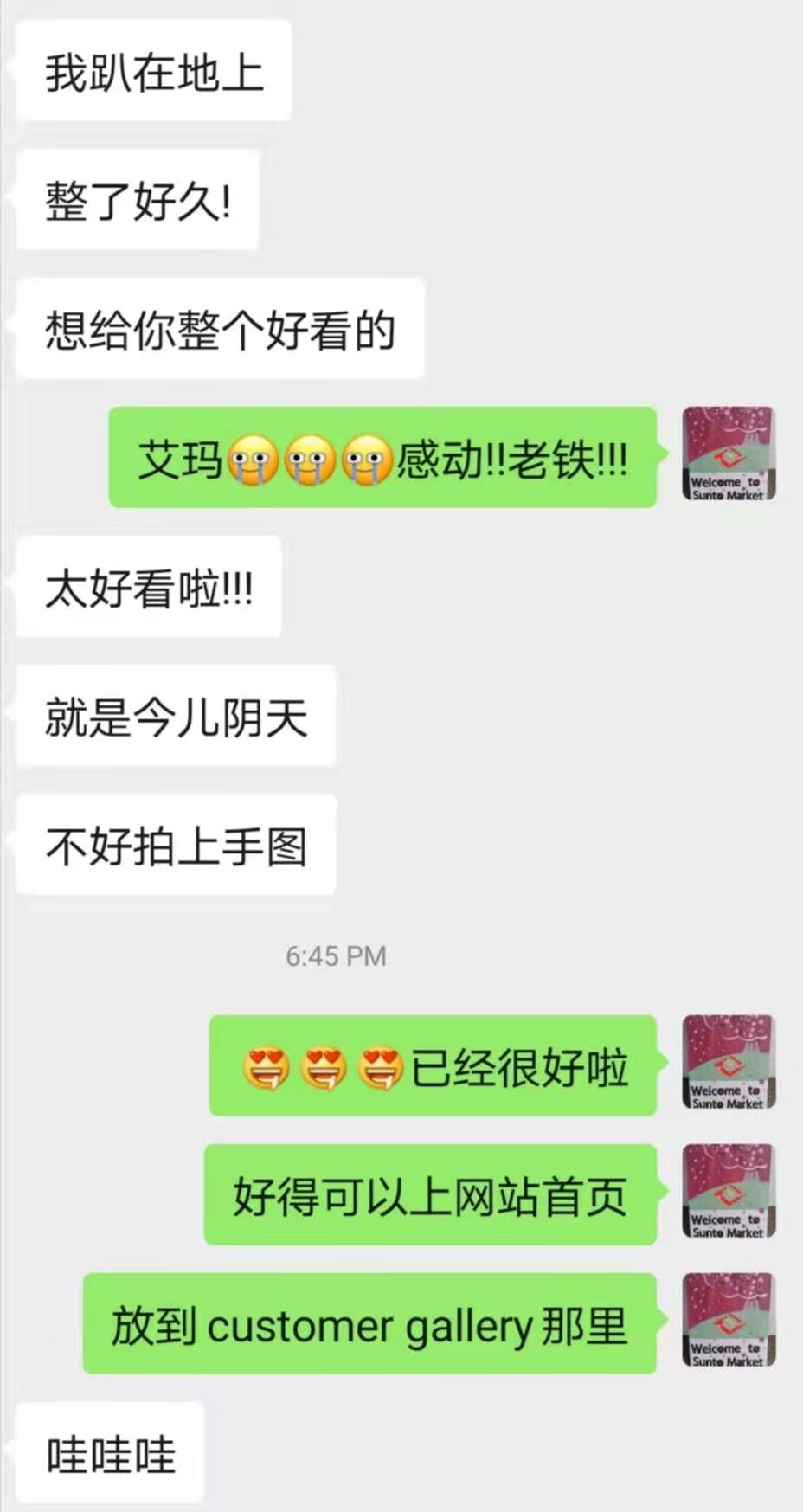The width and height of the screenshot is (803, 1512).
Task: View profile from avatar beside 好得可以上网站首页
Action: (728, 1192)
